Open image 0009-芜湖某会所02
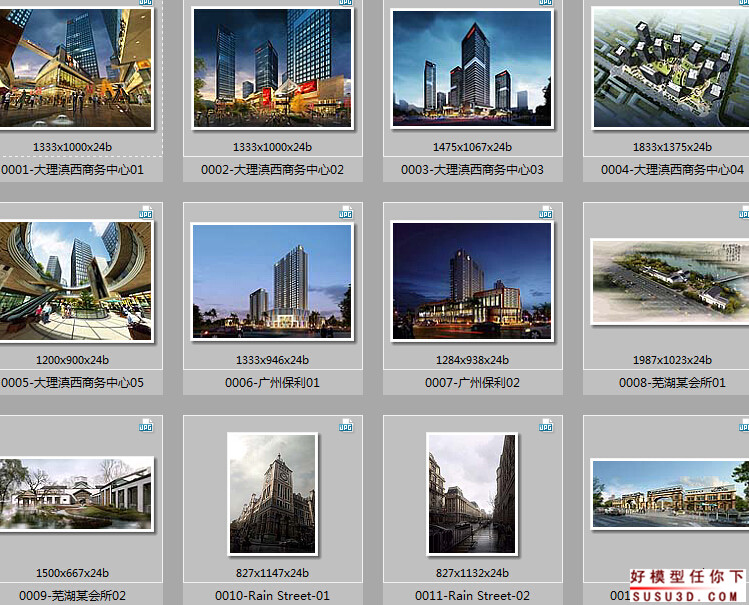Image resolution: width=749 pixels, height=605 pixels. [x=76, y=494]
